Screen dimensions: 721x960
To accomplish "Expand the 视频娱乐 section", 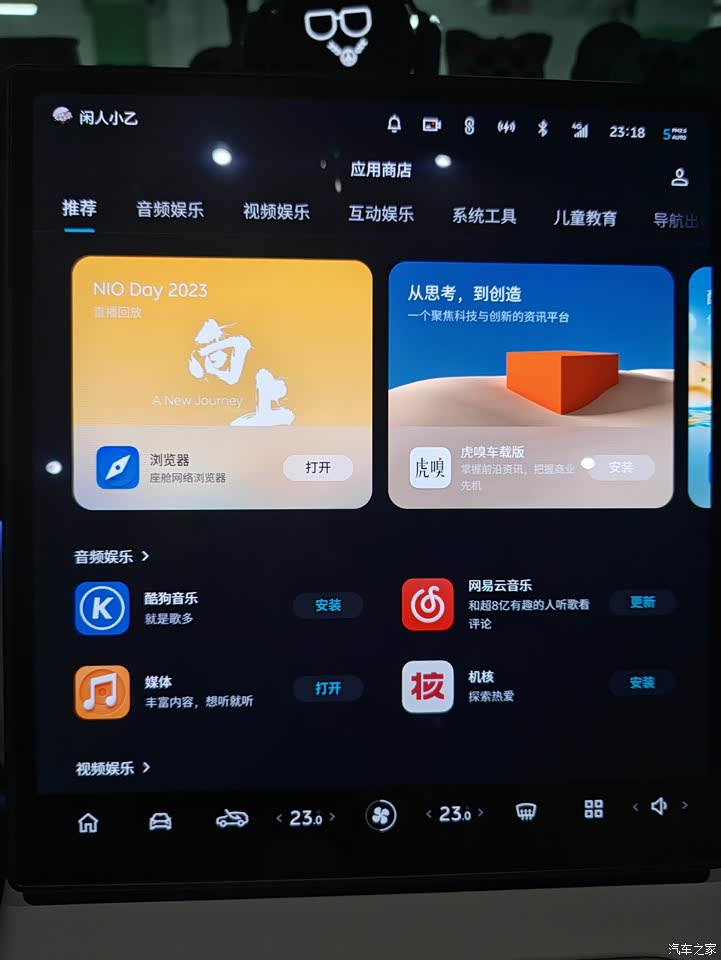I will pos(113,768).
